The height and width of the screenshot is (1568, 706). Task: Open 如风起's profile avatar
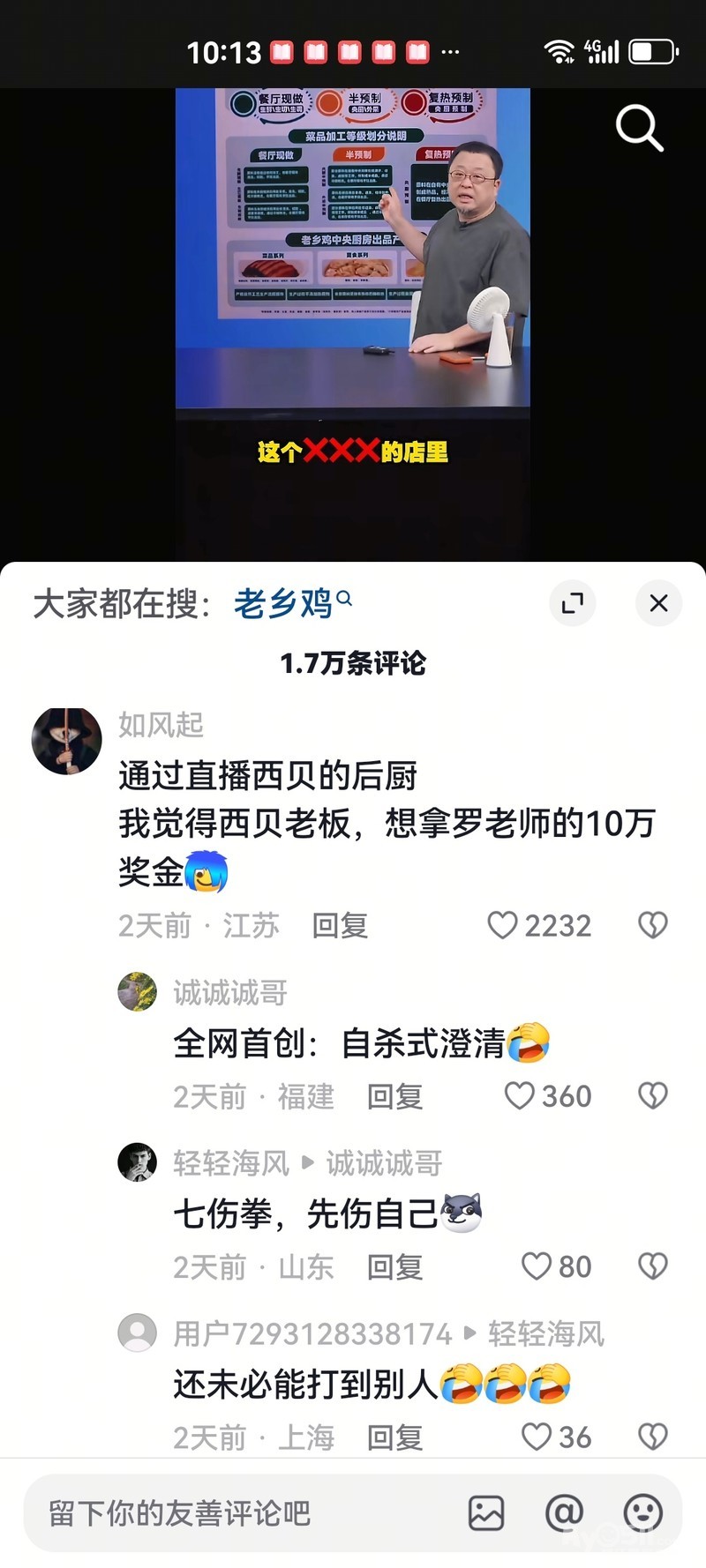click(x=67, y=741)
